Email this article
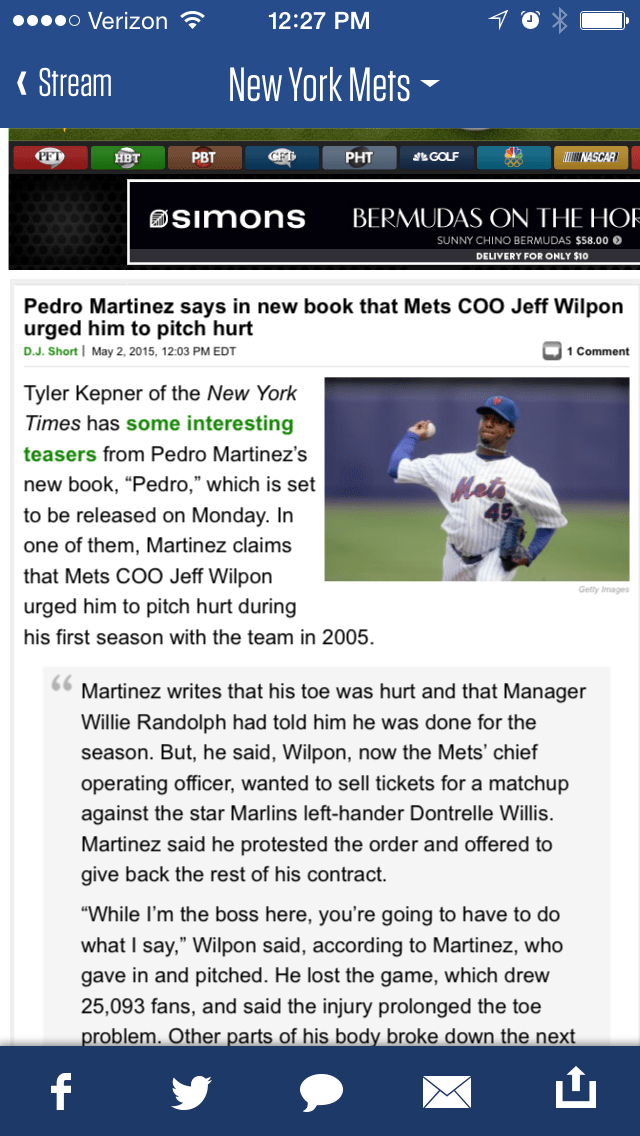This screenshot has height=1136, width=640. (447, 1092)
